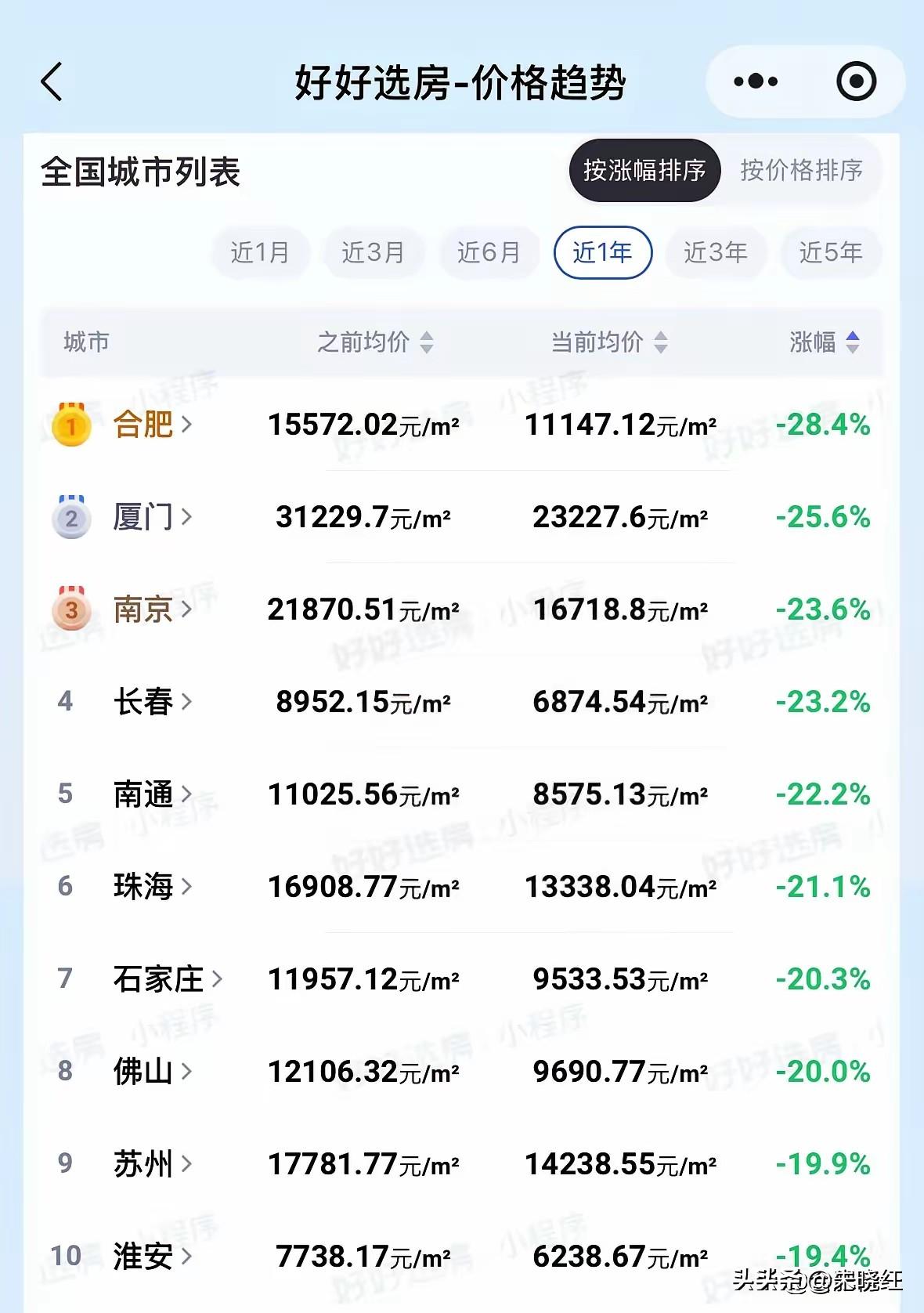Image resolution: width=924 pixels, height=1313 pixels.
Task: Open price details for 厦门
Action: (151, 517)
